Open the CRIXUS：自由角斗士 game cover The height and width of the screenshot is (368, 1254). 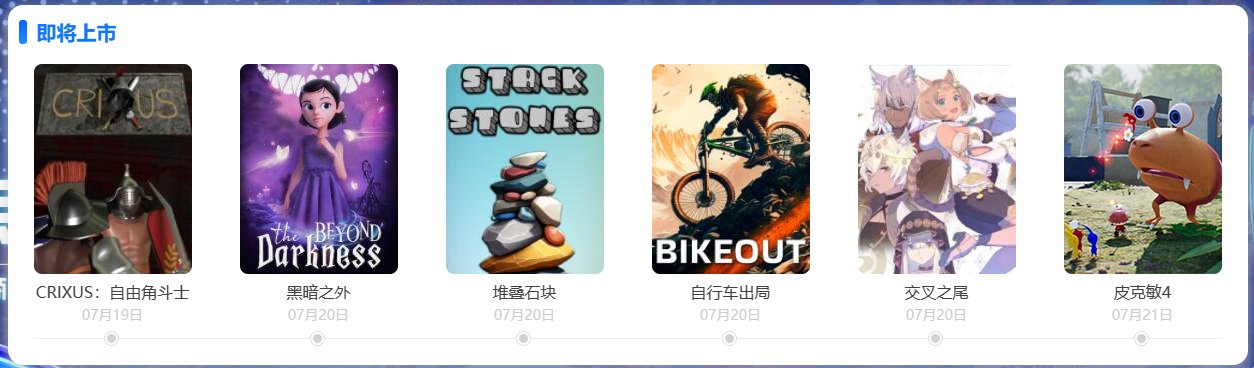113,169
